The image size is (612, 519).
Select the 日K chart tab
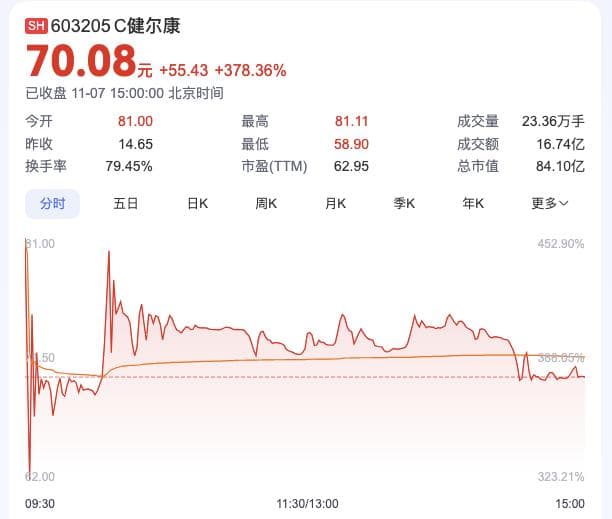tap(197, 203)
